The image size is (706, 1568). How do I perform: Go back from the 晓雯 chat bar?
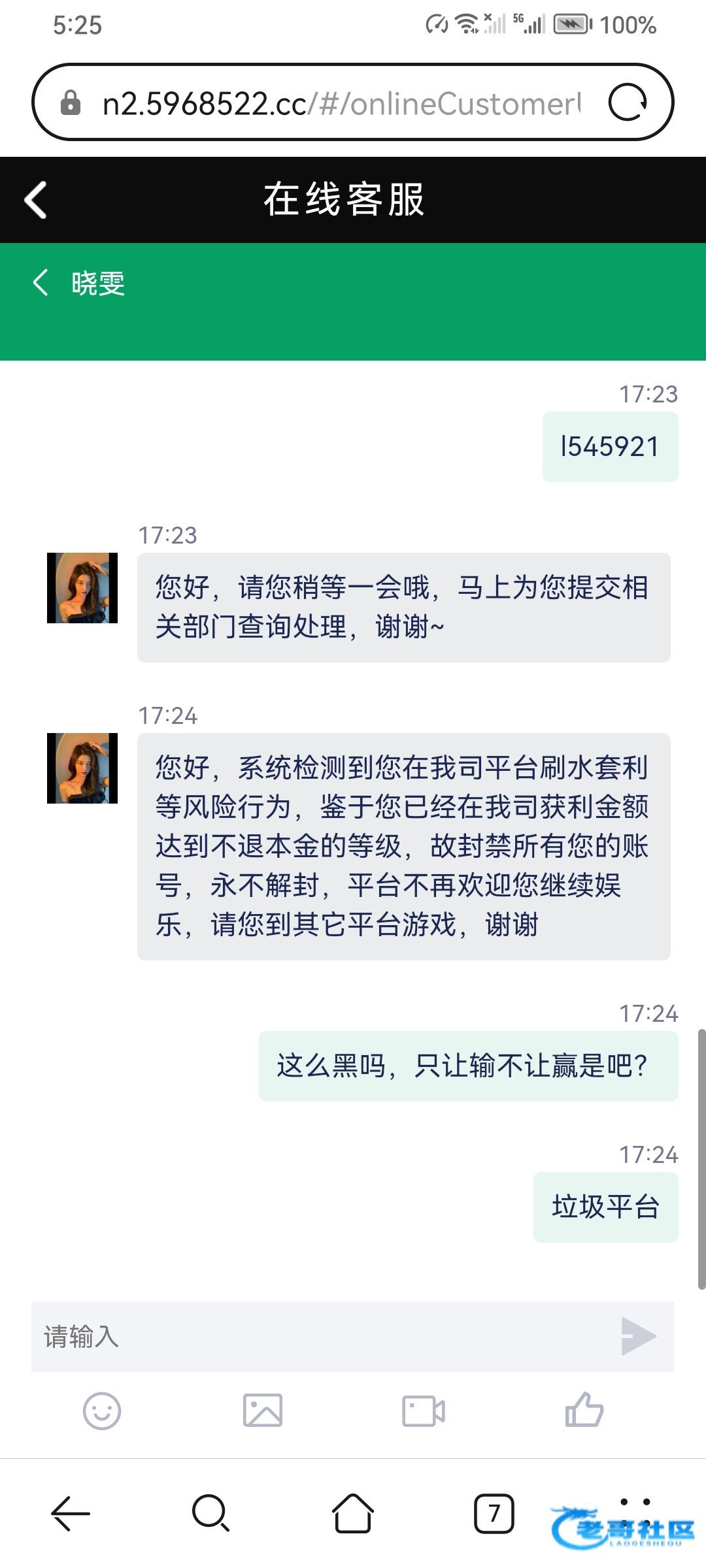click(x=41, y=282)
